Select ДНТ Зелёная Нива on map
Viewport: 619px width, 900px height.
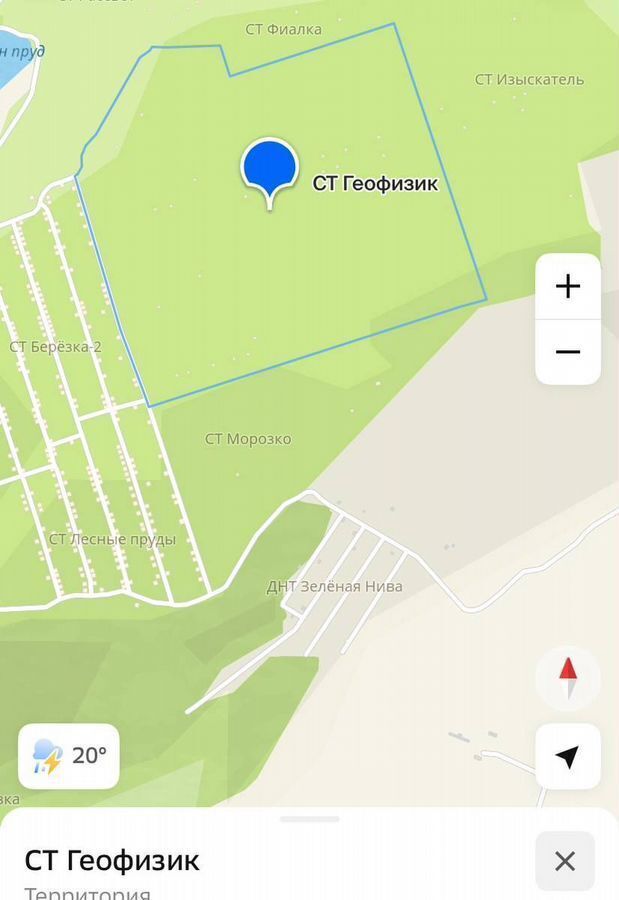335,586
